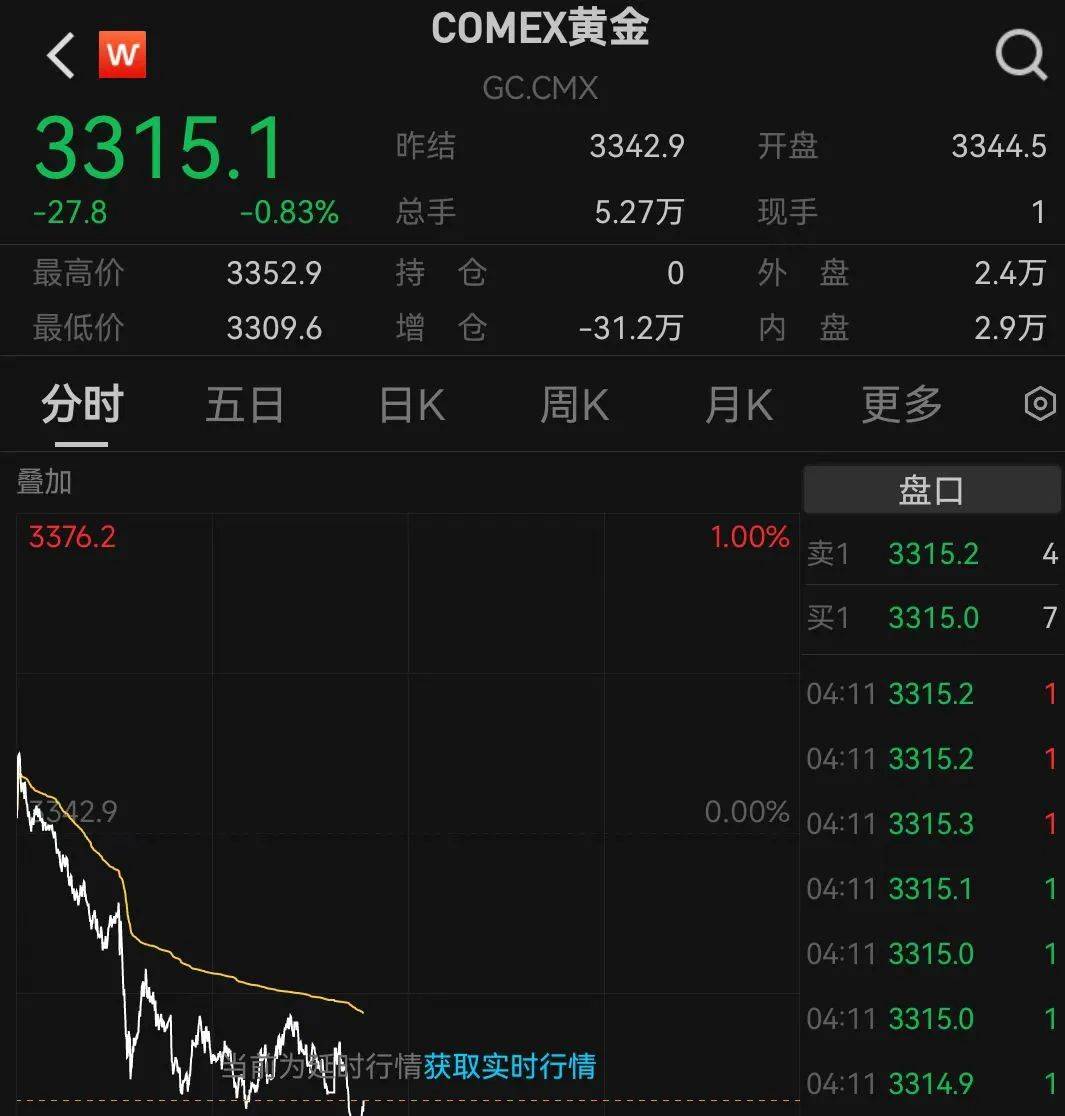Select the 买1 bid price 3315.0
1065x1116 pixels.
(x=933, y=618)
